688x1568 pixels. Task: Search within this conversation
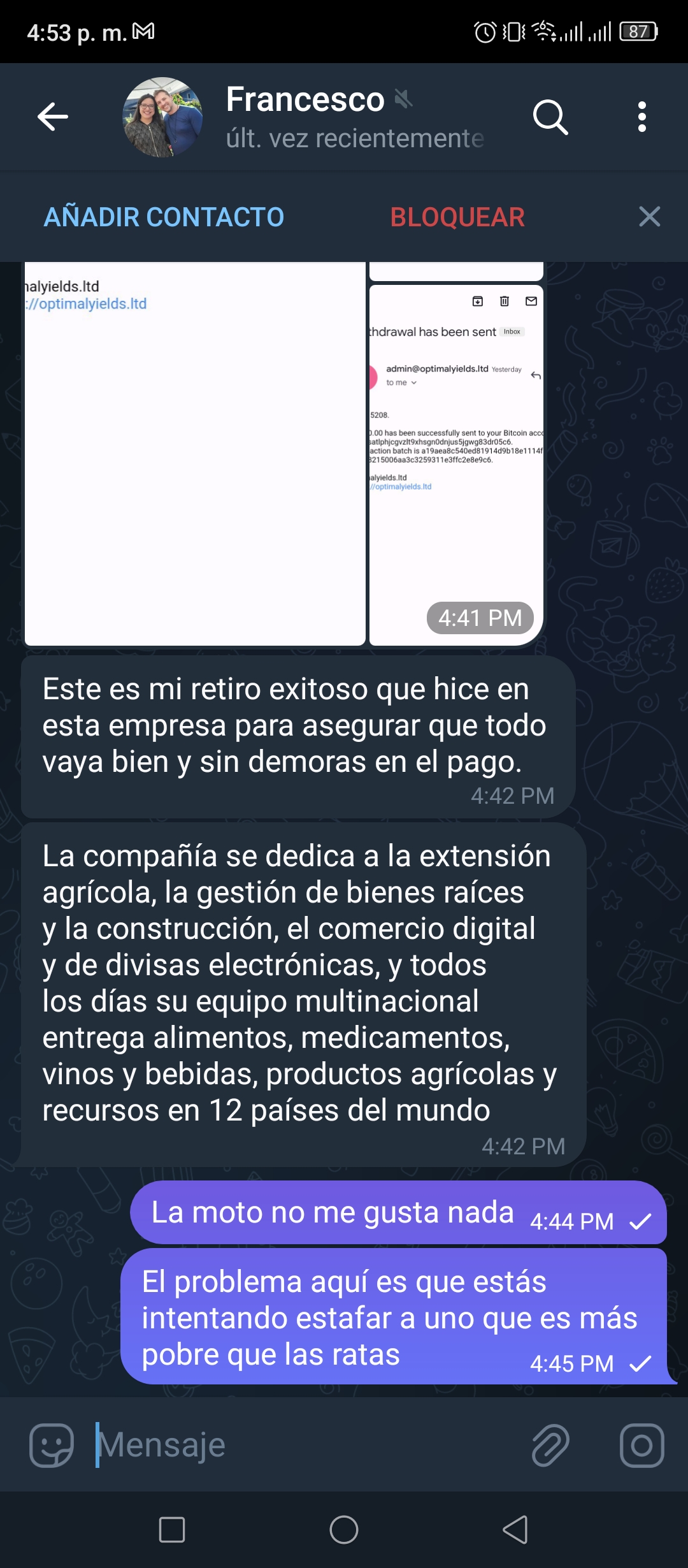click(x=550, y=117)
